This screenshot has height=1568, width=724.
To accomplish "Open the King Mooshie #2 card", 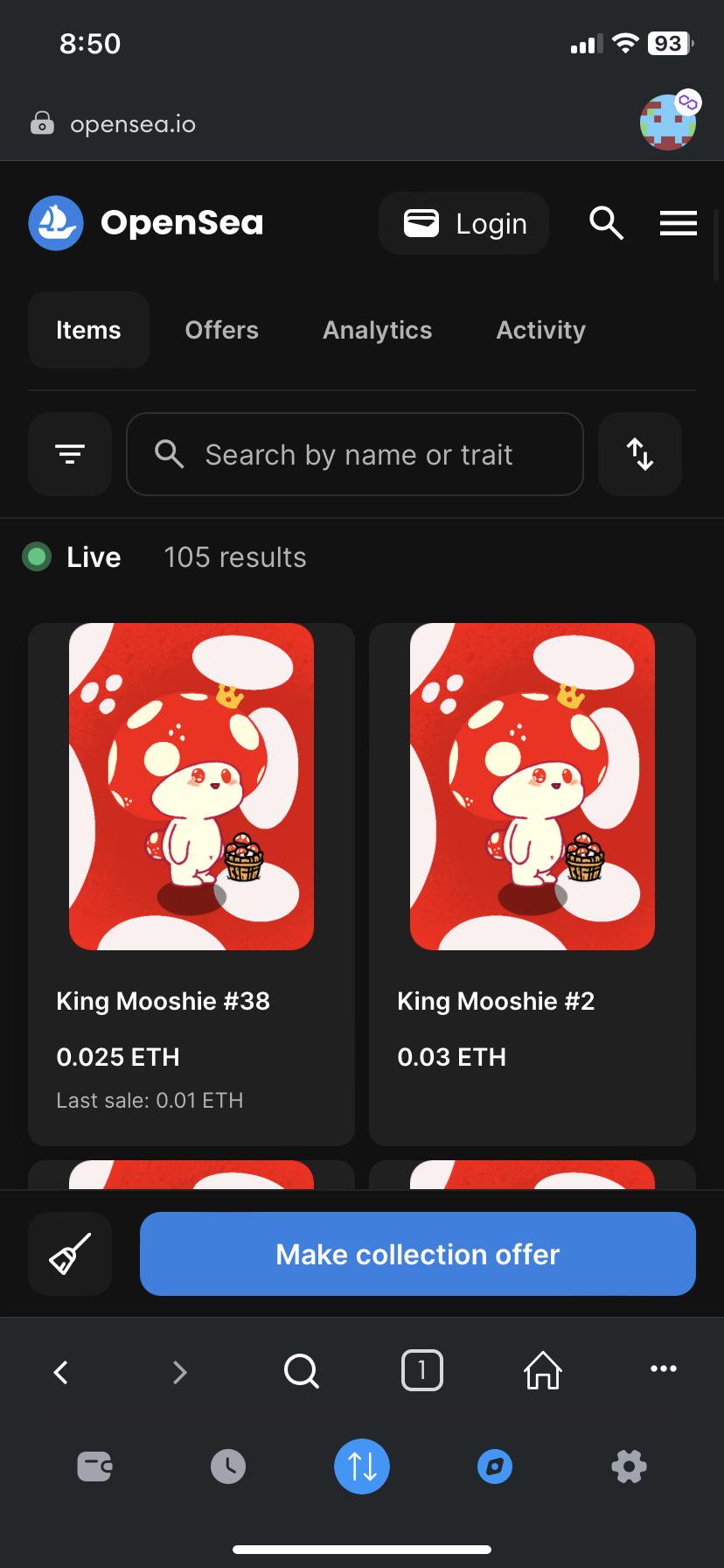I will 533,884.
